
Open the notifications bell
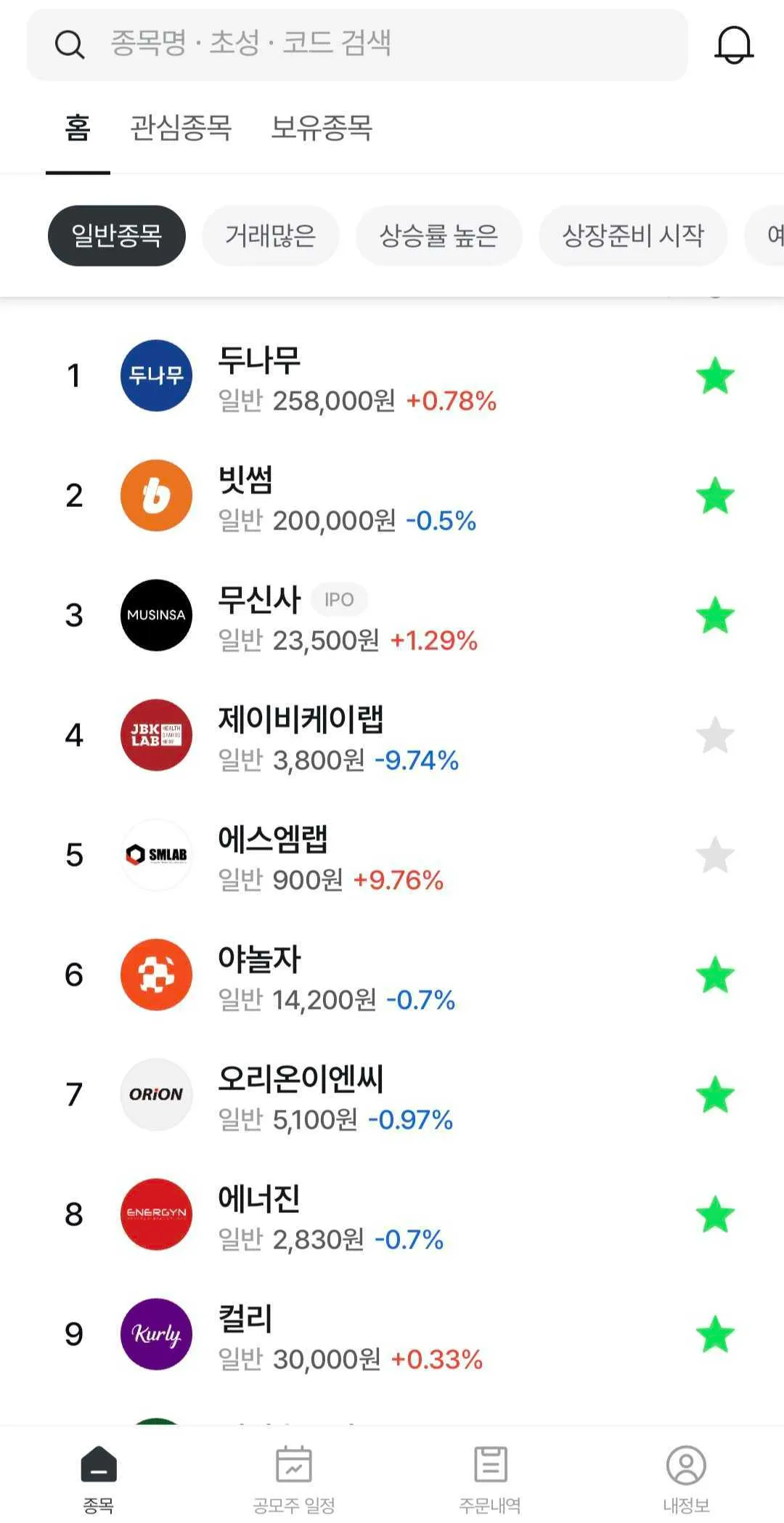734,45
